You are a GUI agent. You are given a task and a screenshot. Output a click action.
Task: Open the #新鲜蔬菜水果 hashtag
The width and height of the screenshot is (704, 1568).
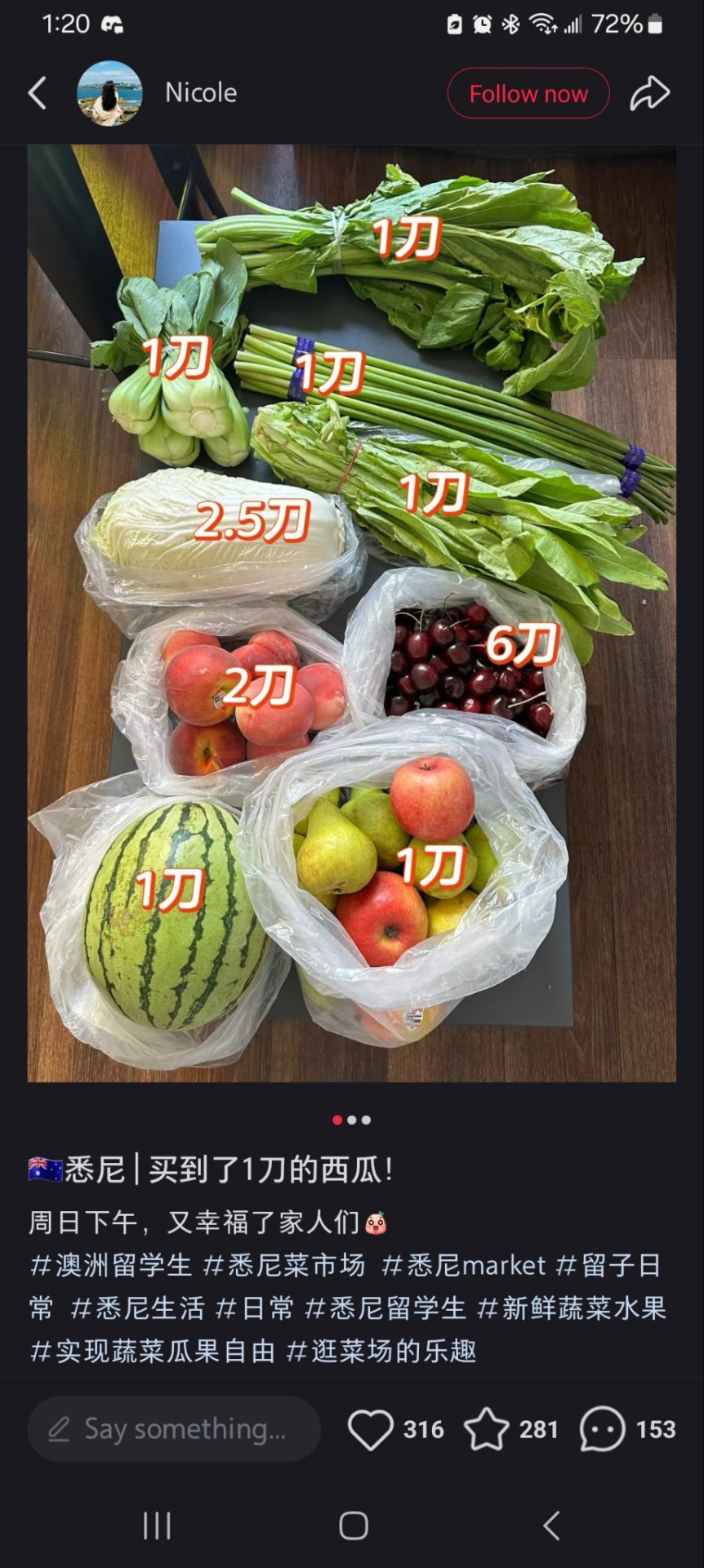click(x=572, y=1307)
